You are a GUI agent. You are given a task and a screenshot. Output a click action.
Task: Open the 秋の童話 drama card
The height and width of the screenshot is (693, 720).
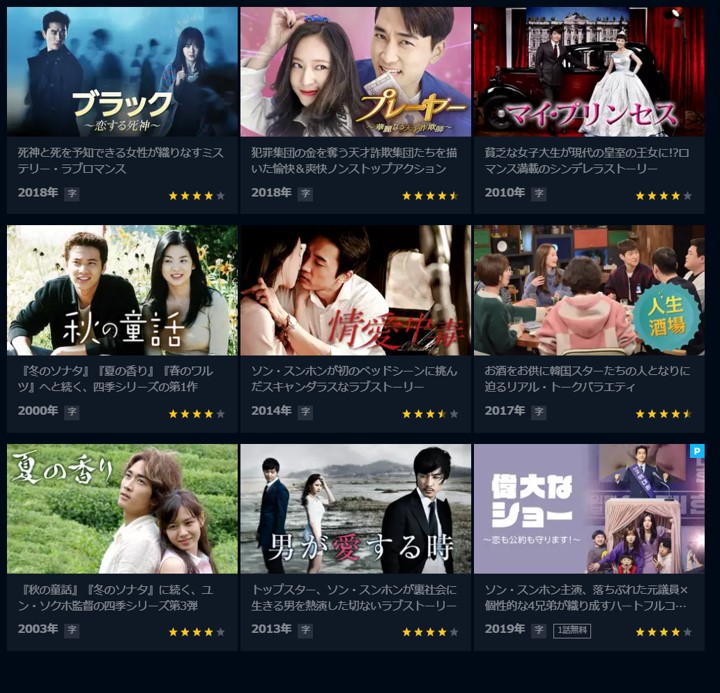[122, 290]
